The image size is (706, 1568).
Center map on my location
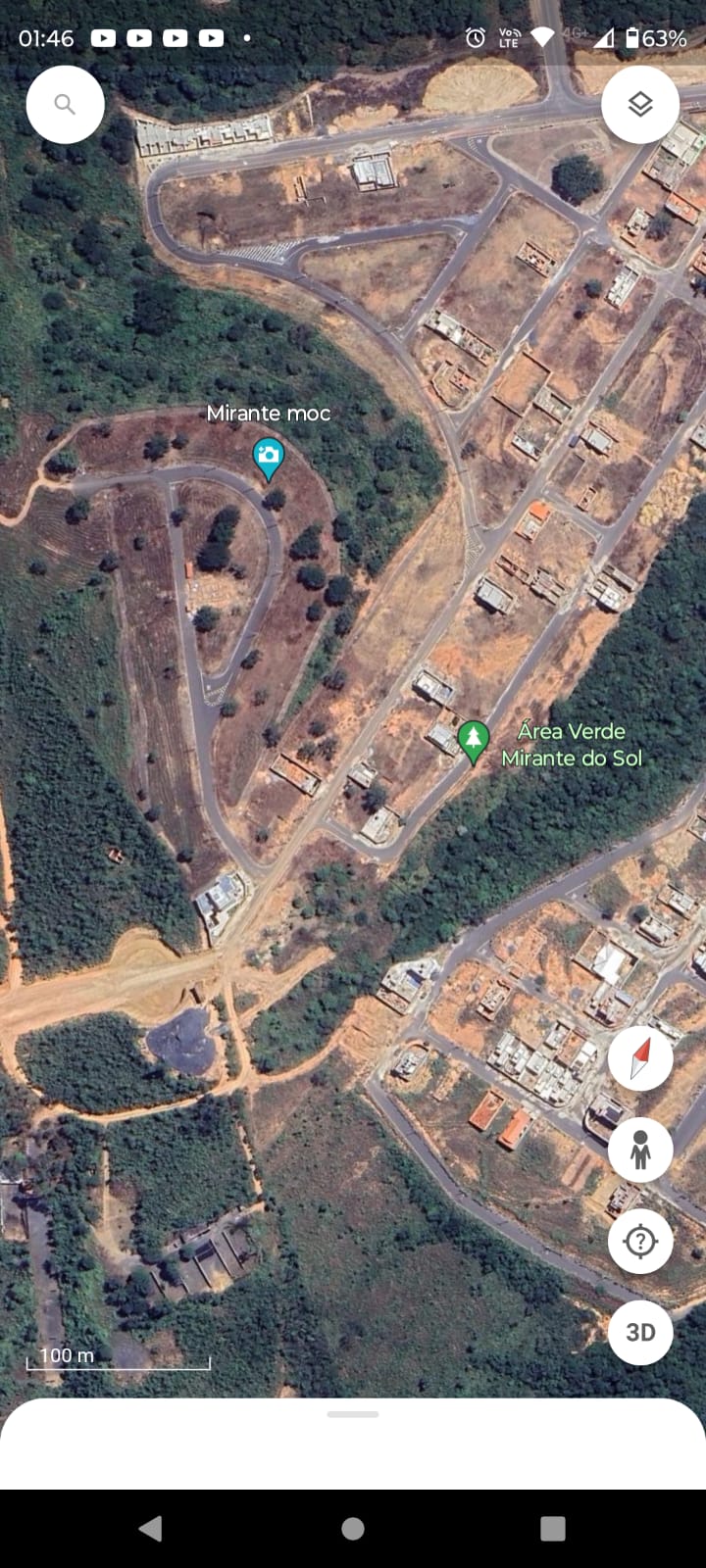point(640,1241)
